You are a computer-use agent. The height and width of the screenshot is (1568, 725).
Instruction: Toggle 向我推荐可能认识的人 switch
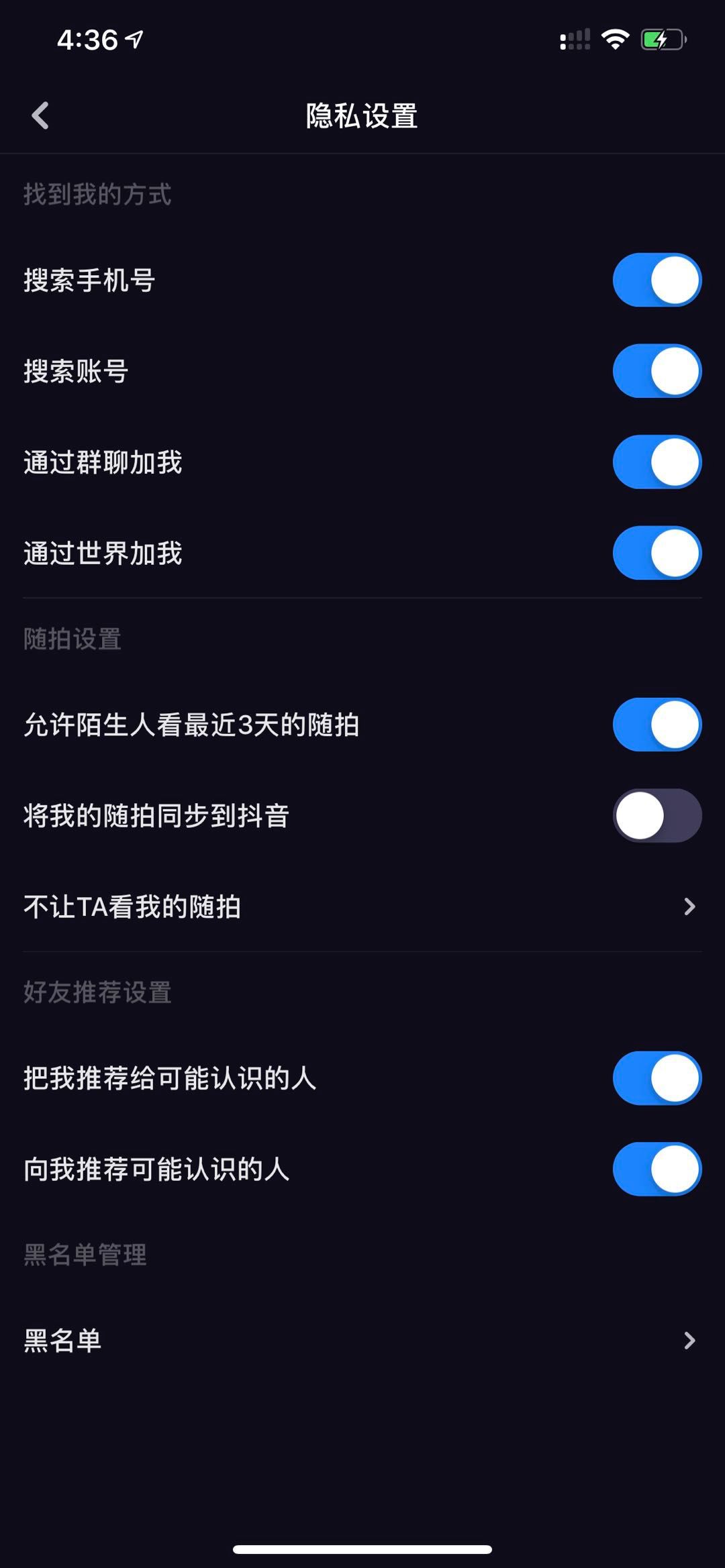(657, 1169)
